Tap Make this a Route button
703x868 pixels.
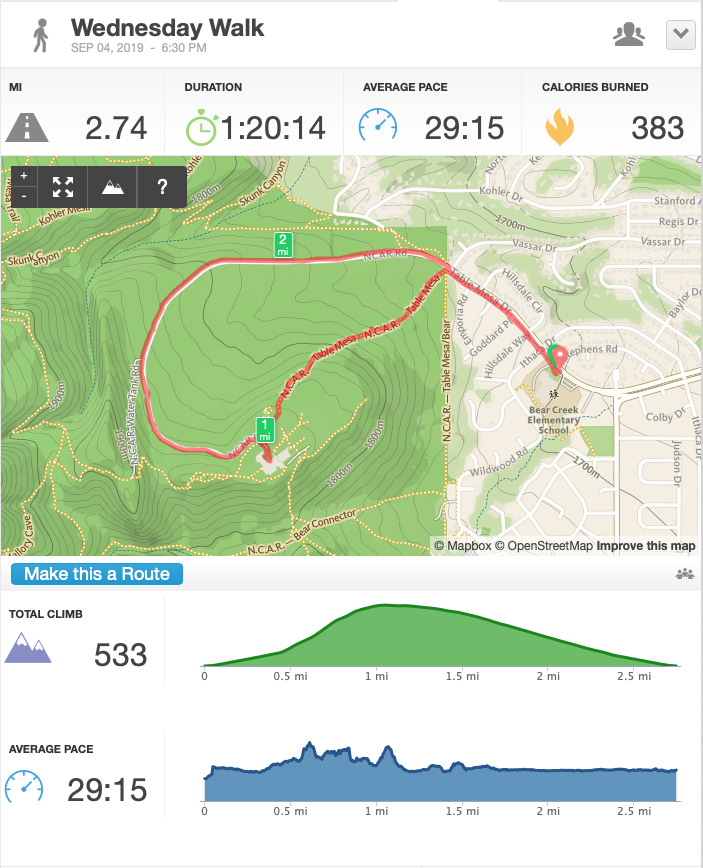97,574
